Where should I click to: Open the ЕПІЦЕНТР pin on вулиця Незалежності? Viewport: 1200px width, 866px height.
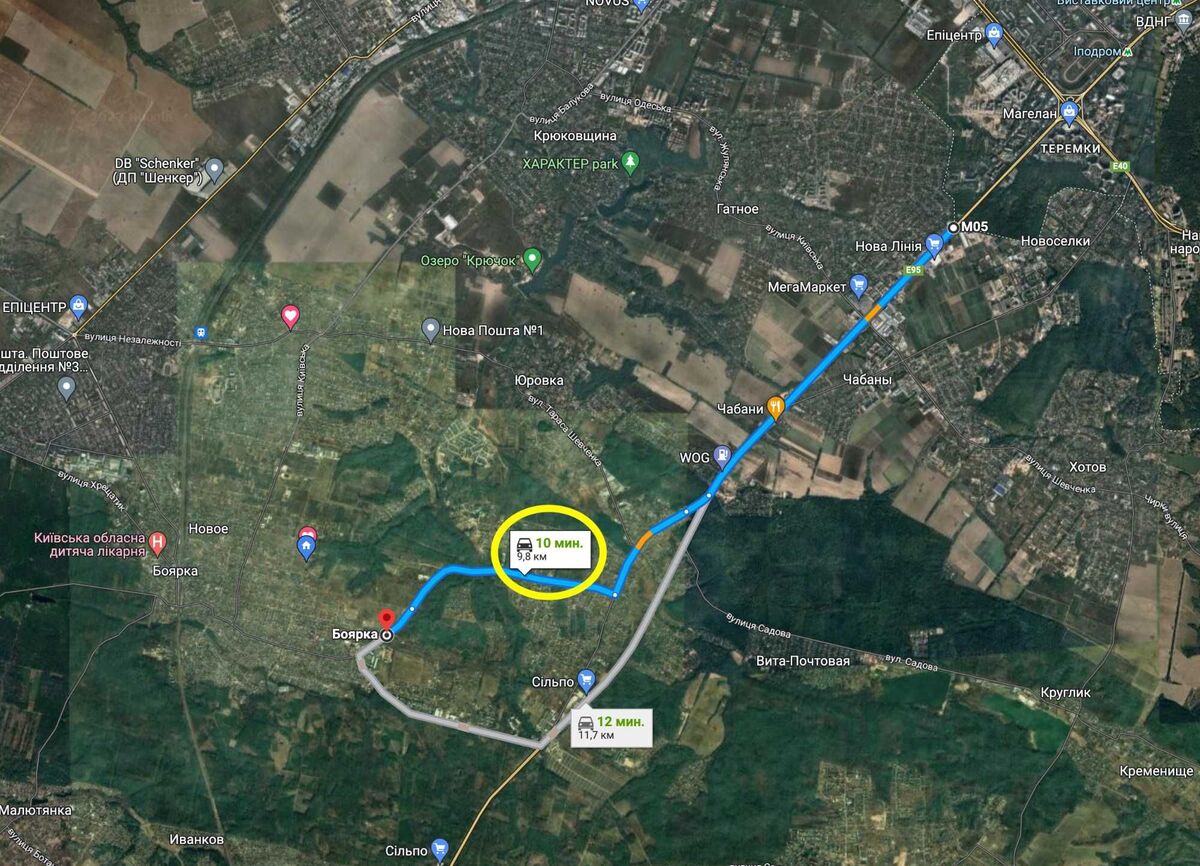[79, 306]
